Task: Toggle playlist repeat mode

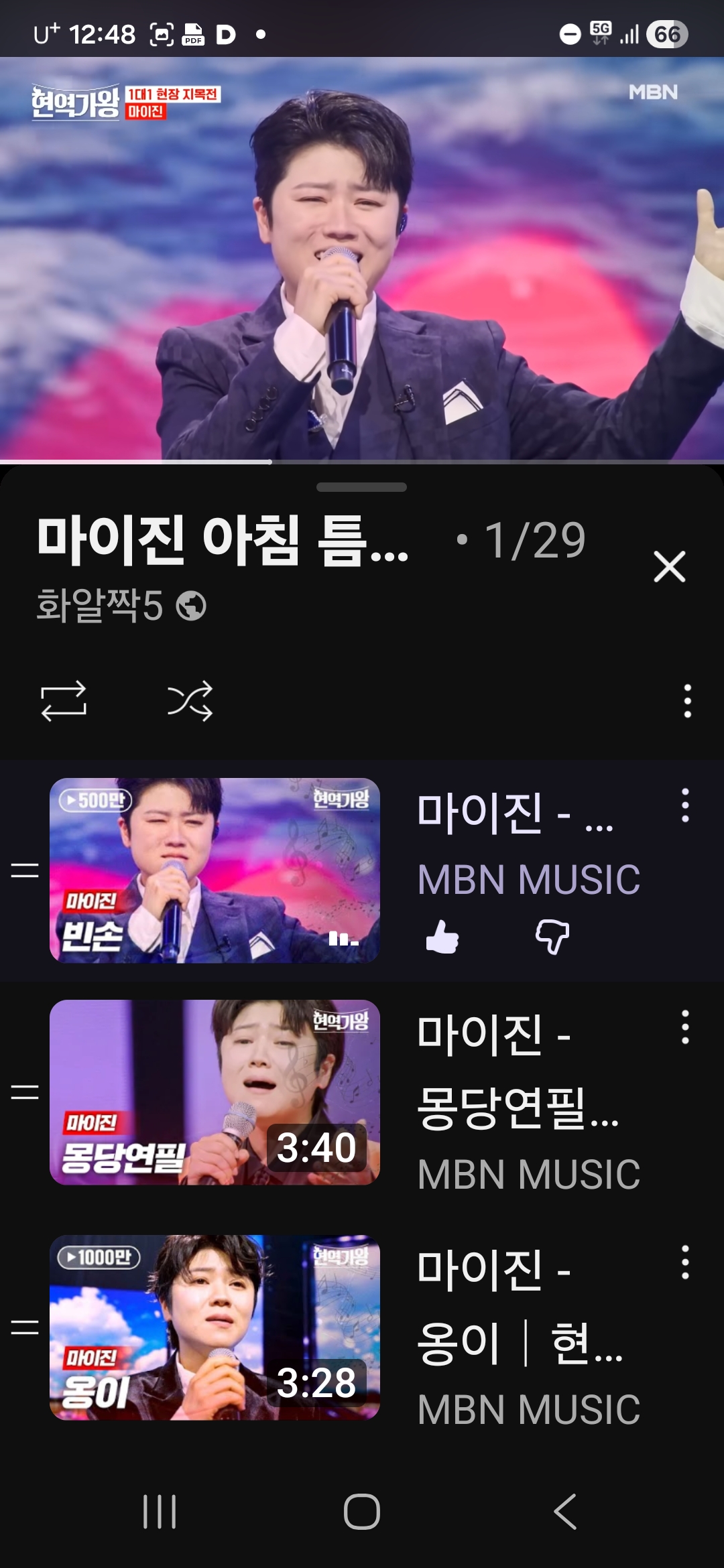Action: click(64, 701)
